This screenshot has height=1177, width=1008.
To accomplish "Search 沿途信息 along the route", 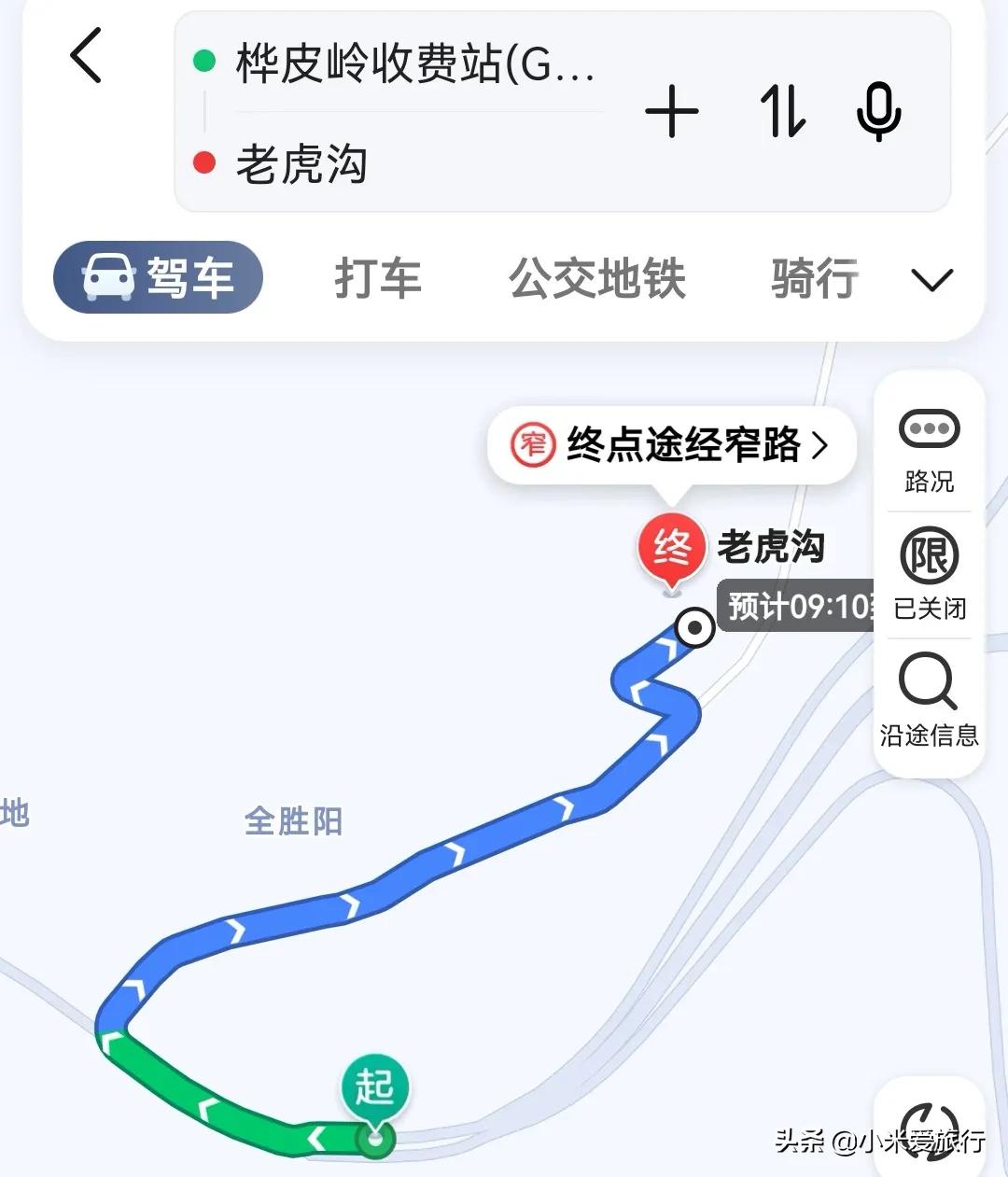I will coord(929,700).
